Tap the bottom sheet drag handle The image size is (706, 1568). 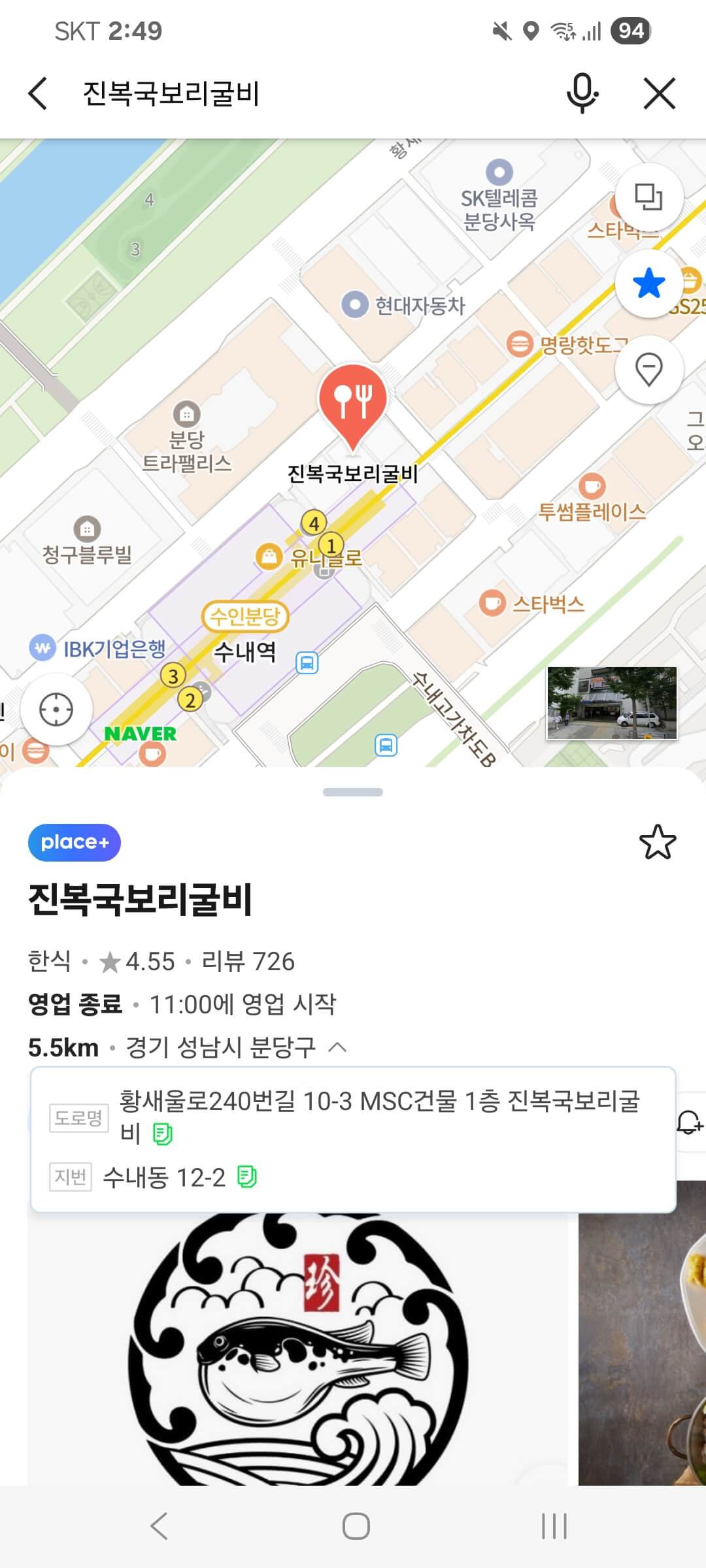[x=352, y=791]
